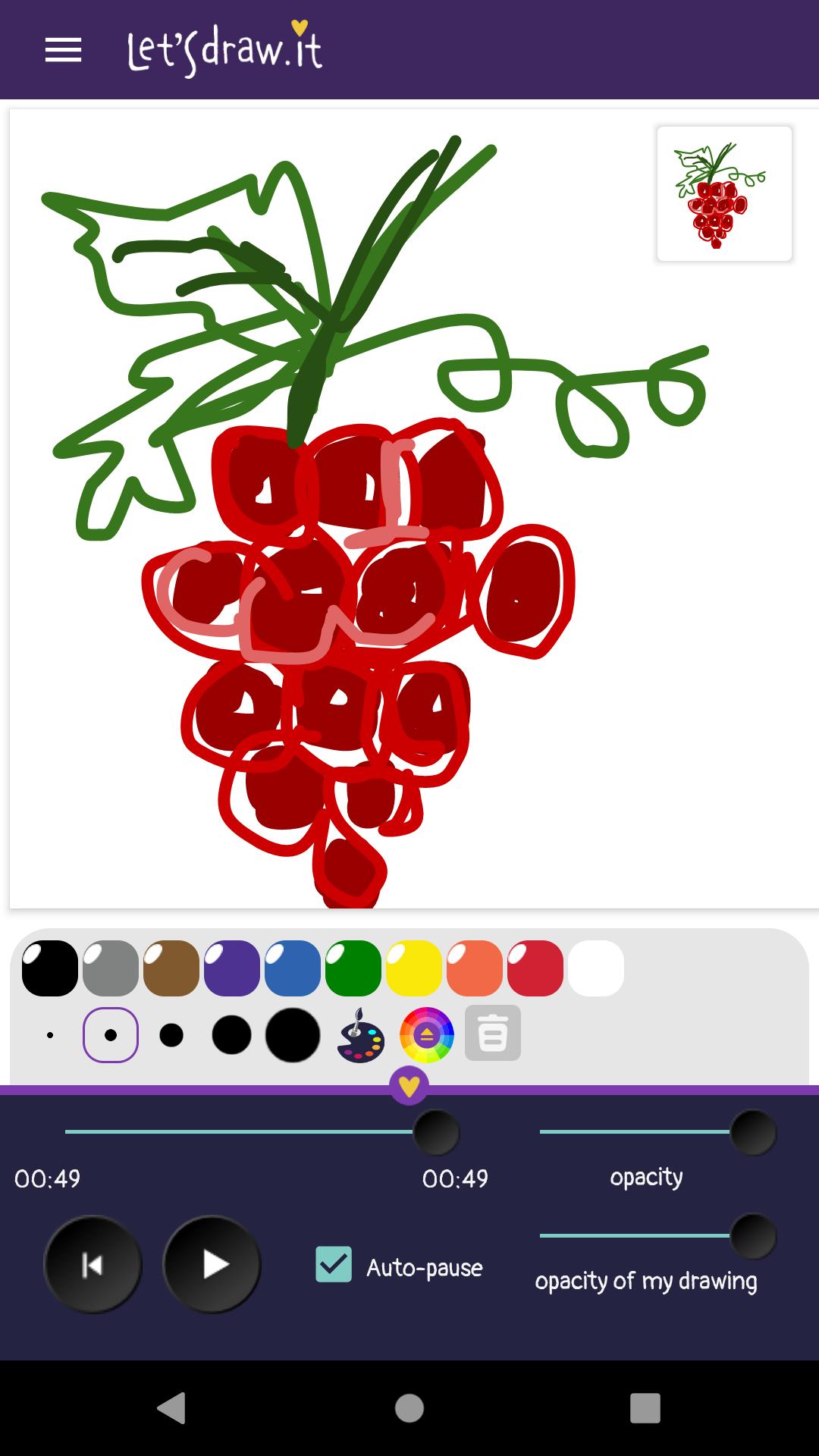Open the hamburger navigation menu
The height and width of the screenshot is (1456, 819).
[x=64, y=49]
